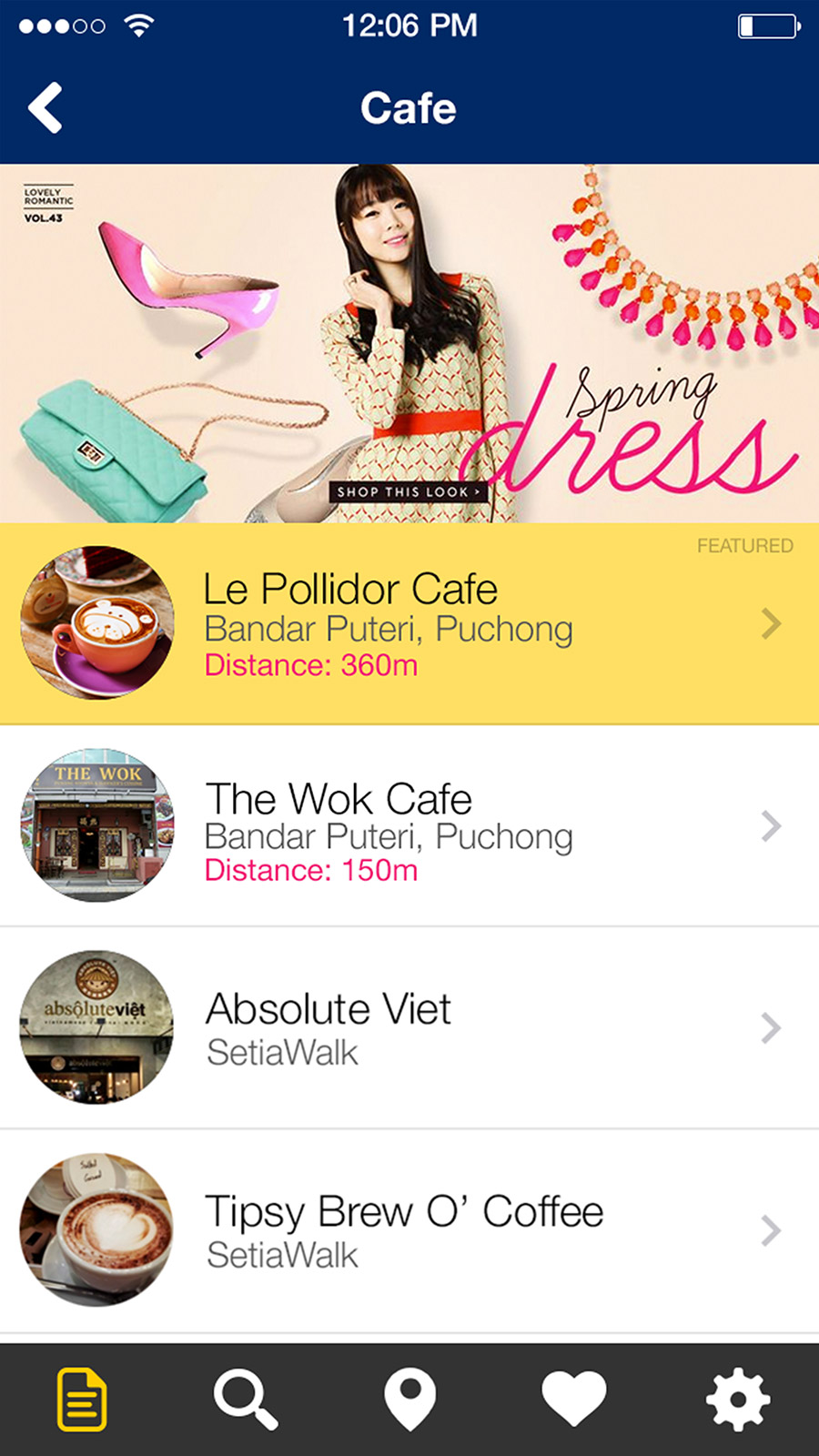Go back from the Cafe screen

45,108
